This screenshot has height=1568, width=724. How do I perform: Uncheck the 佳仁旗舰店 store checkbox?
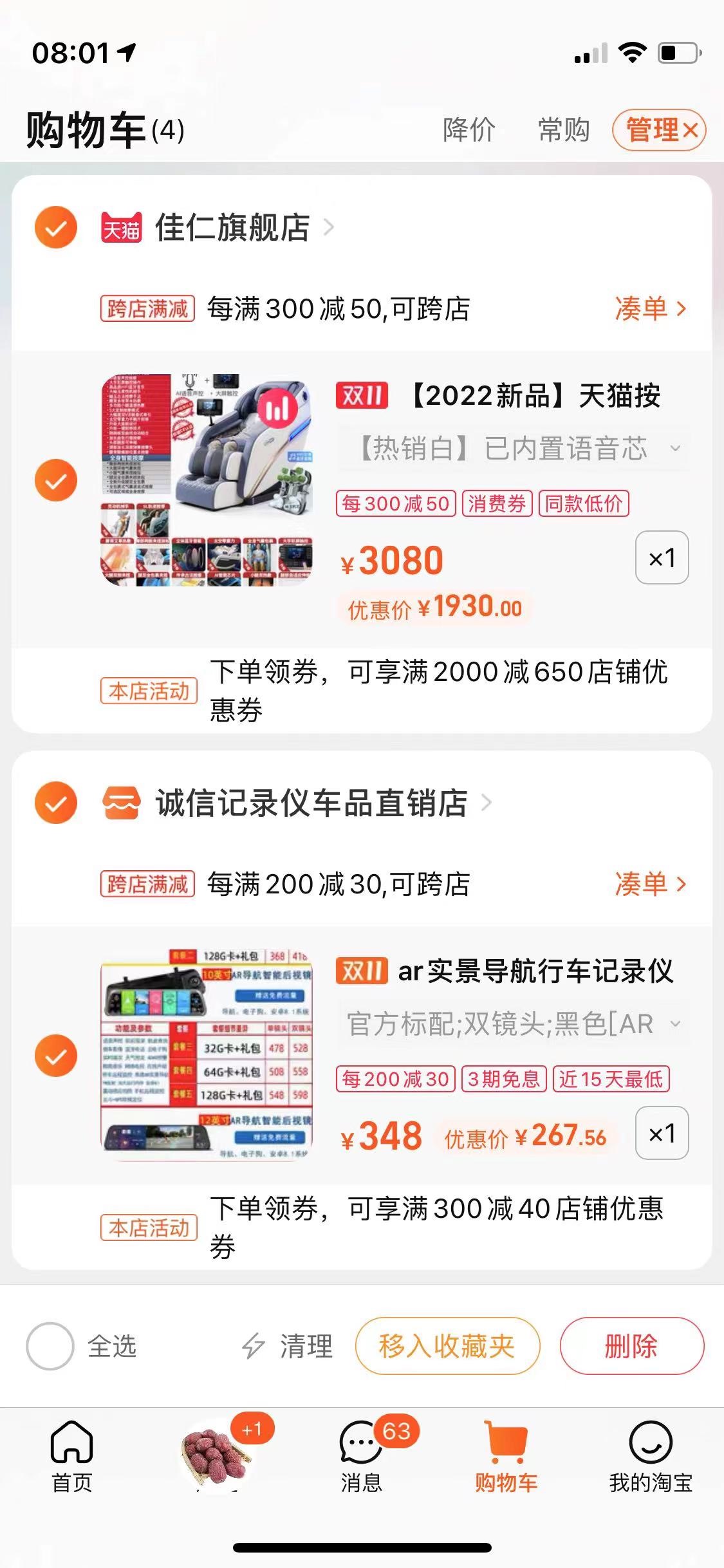point(56,227)
